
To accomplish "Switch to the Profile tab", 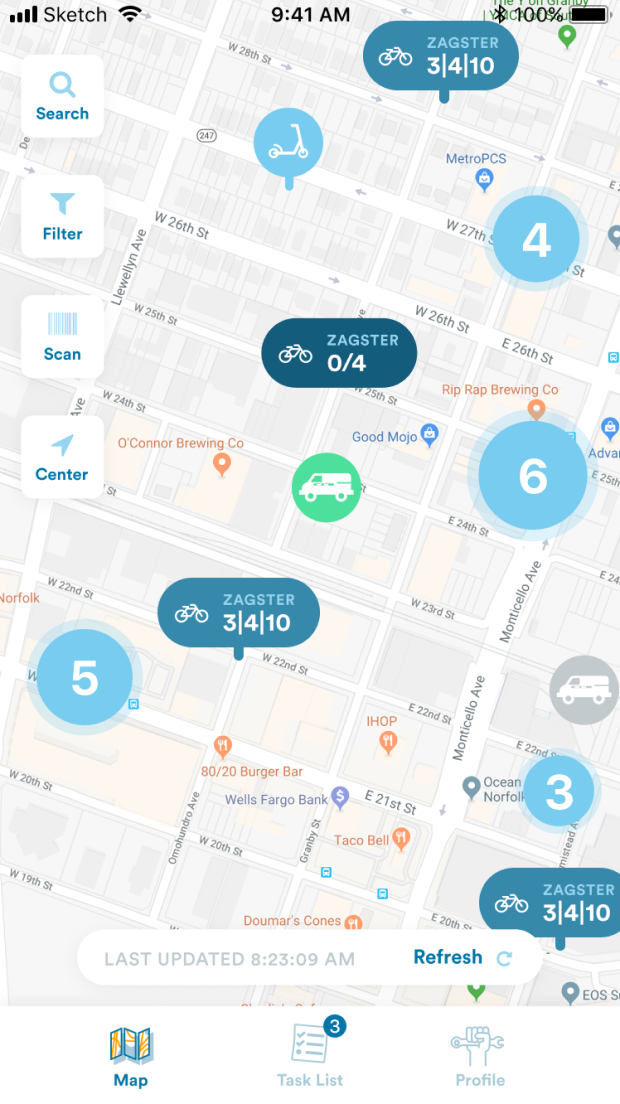I will [x=480, y=1056].
